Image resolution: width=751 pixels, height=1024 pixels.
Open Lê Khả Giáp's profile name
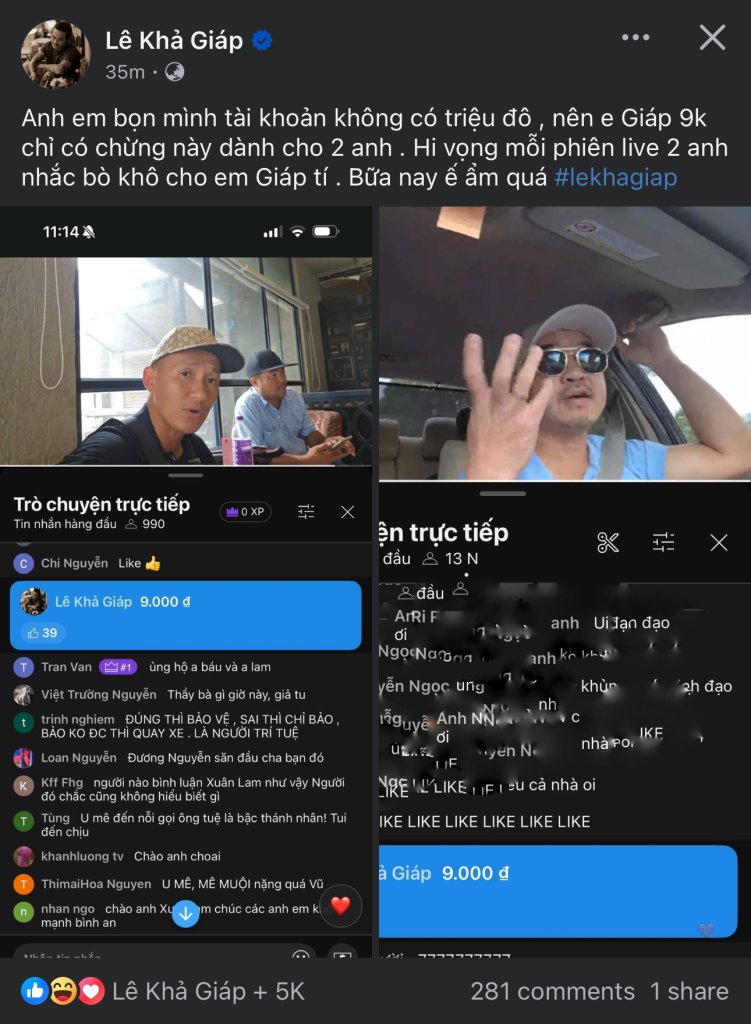tap(174, 41)
